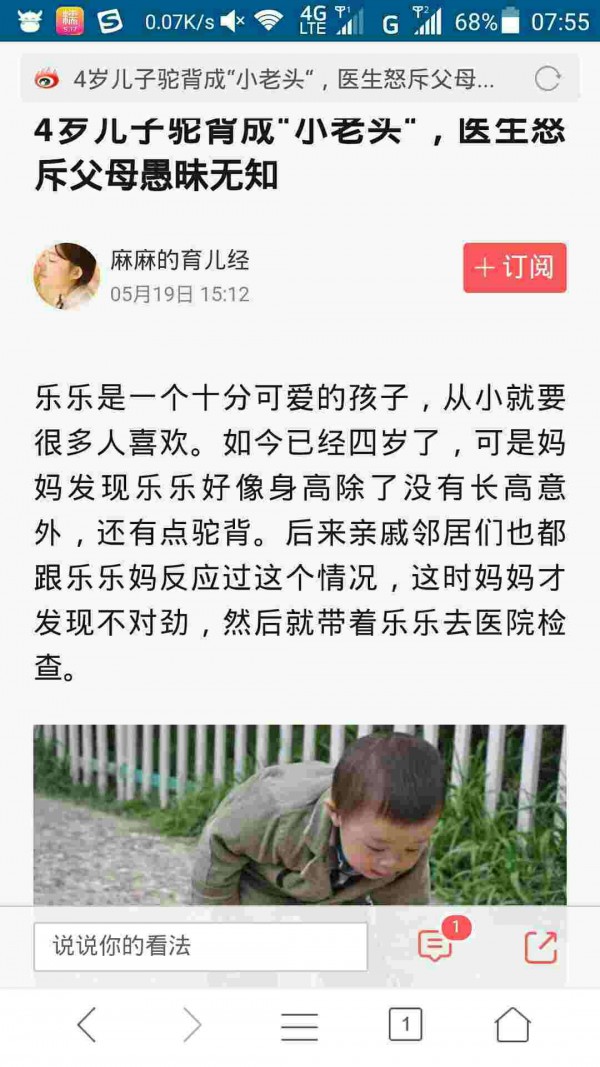Open the browser menu
The image size is (600, 1067).
click(299, 1025)
